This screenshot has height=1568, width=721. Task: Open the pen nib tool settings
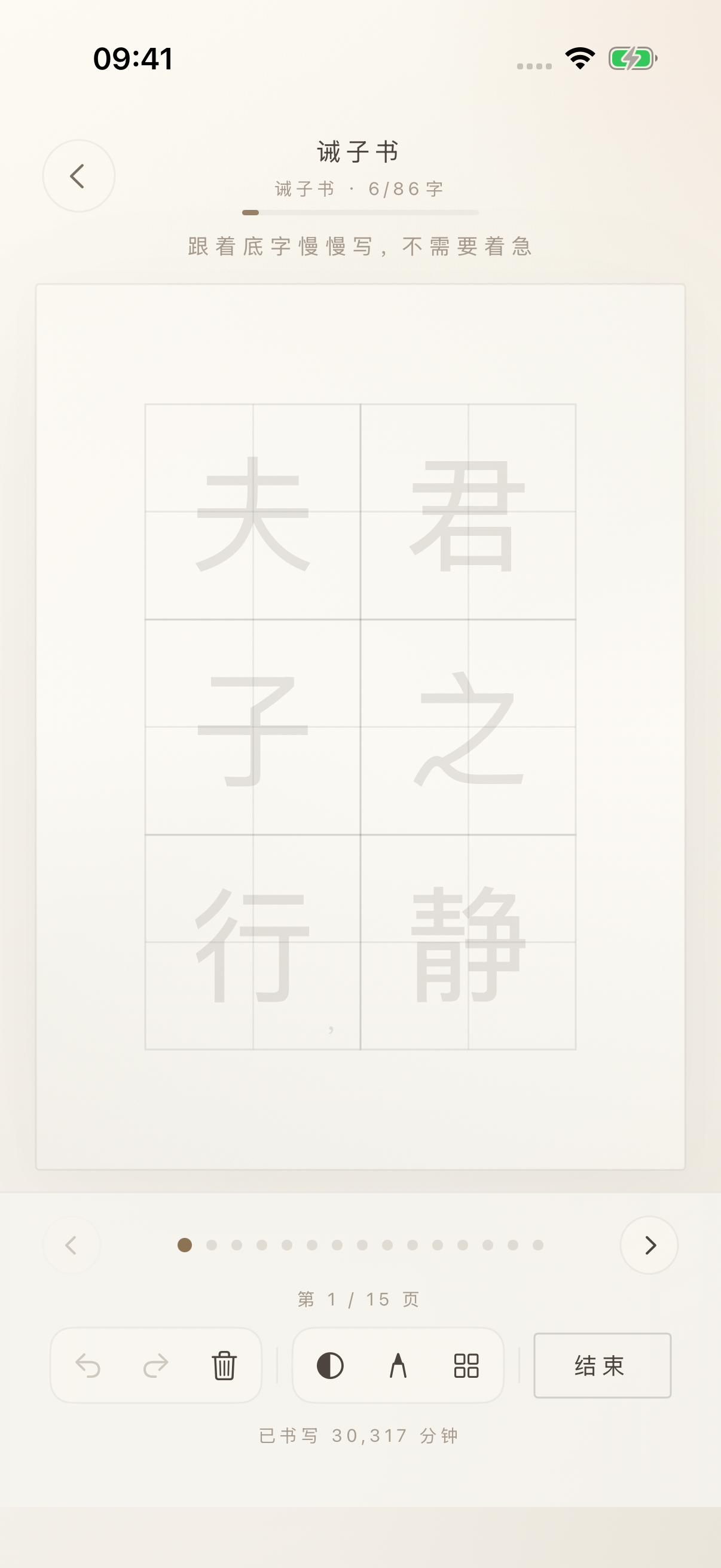(x=399, y=1366)
